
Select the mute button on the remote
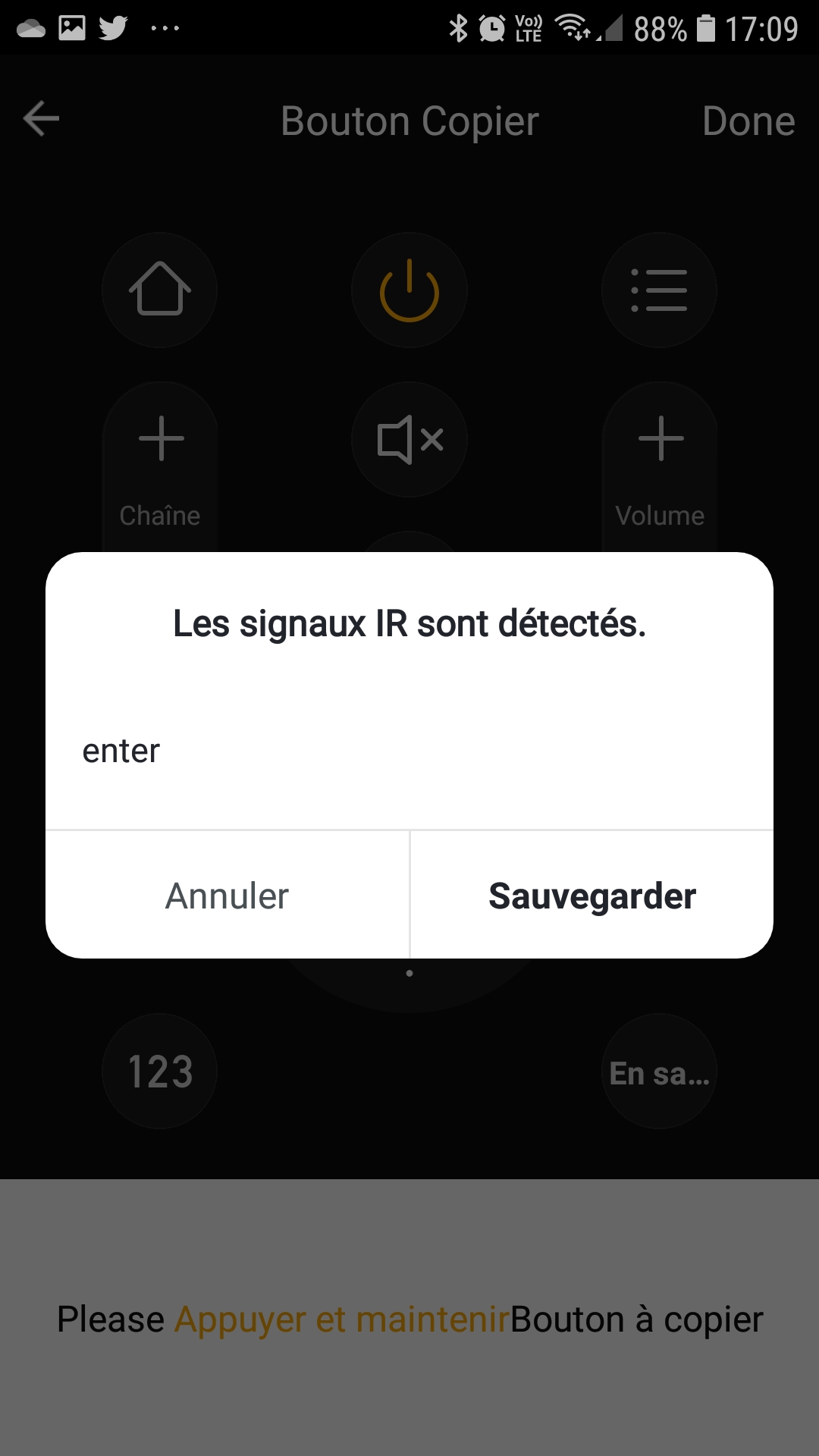(409, 439)
